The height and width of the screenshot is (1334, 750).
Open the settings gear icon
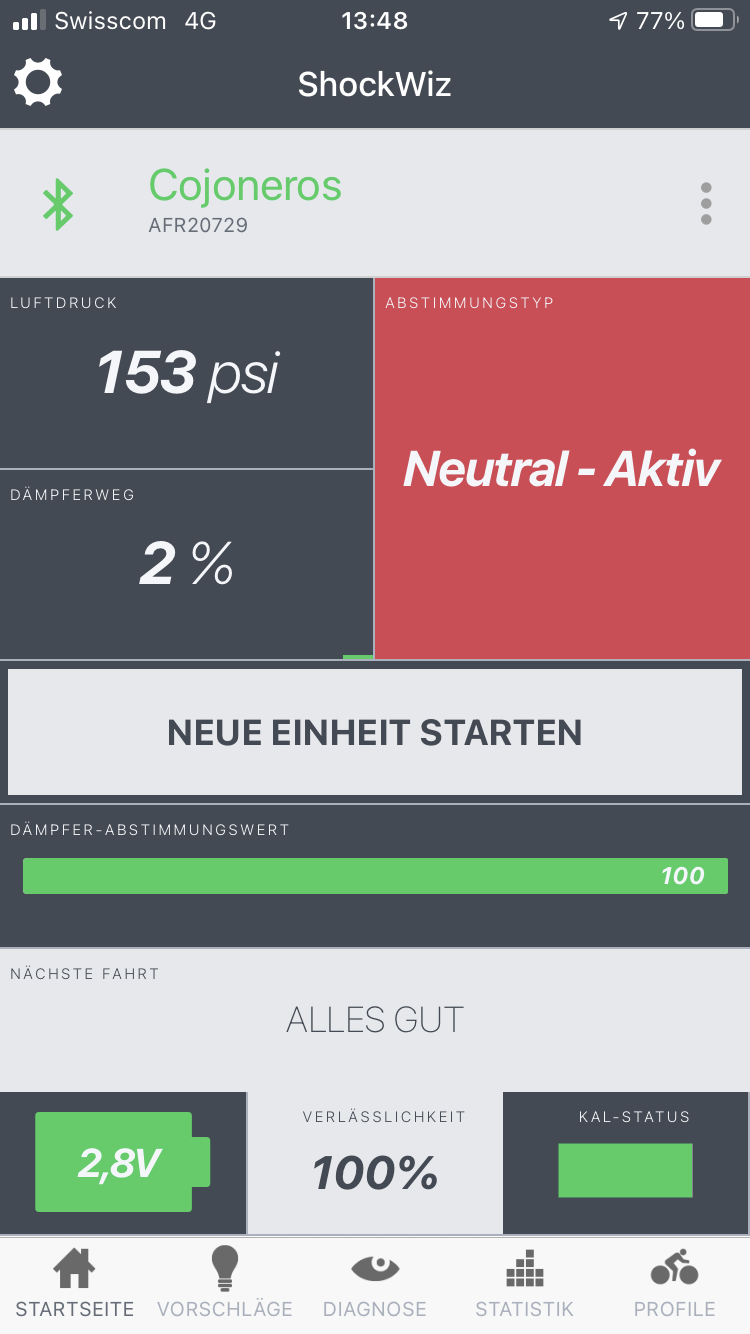tap(38, 82)
